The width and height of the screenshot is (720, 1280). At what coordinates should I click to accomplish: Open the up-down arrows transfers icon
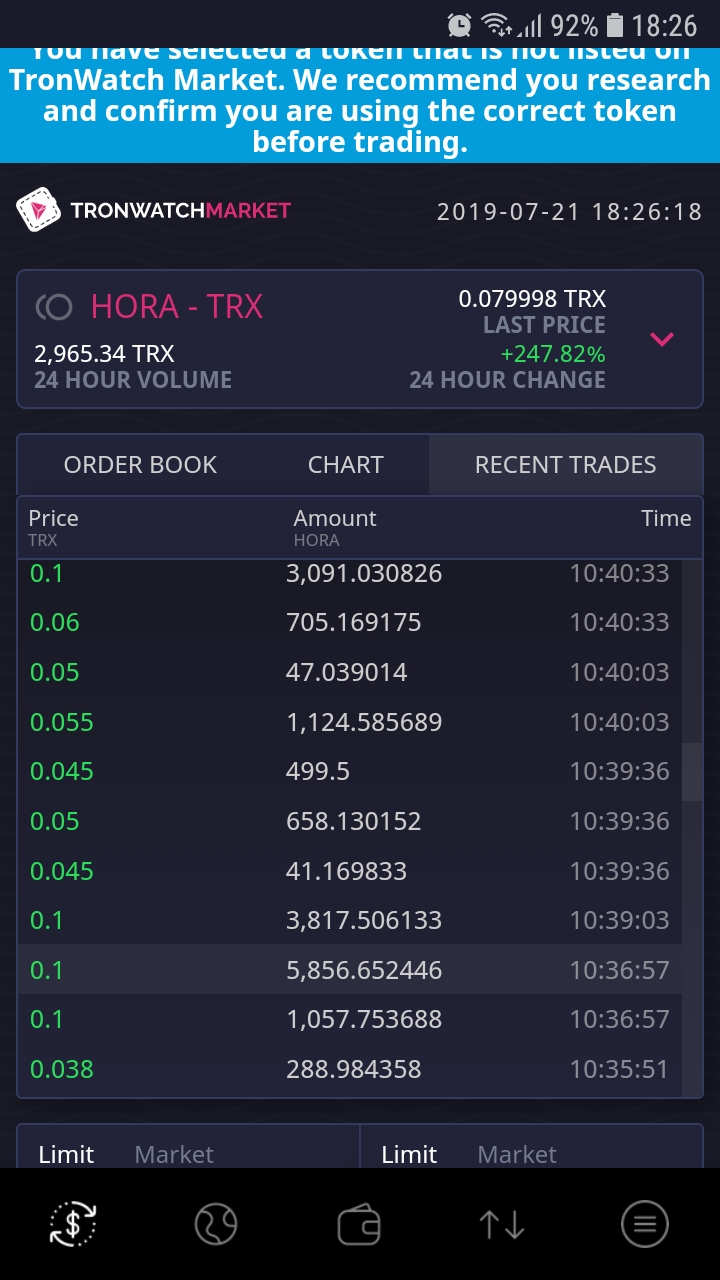502,1224
